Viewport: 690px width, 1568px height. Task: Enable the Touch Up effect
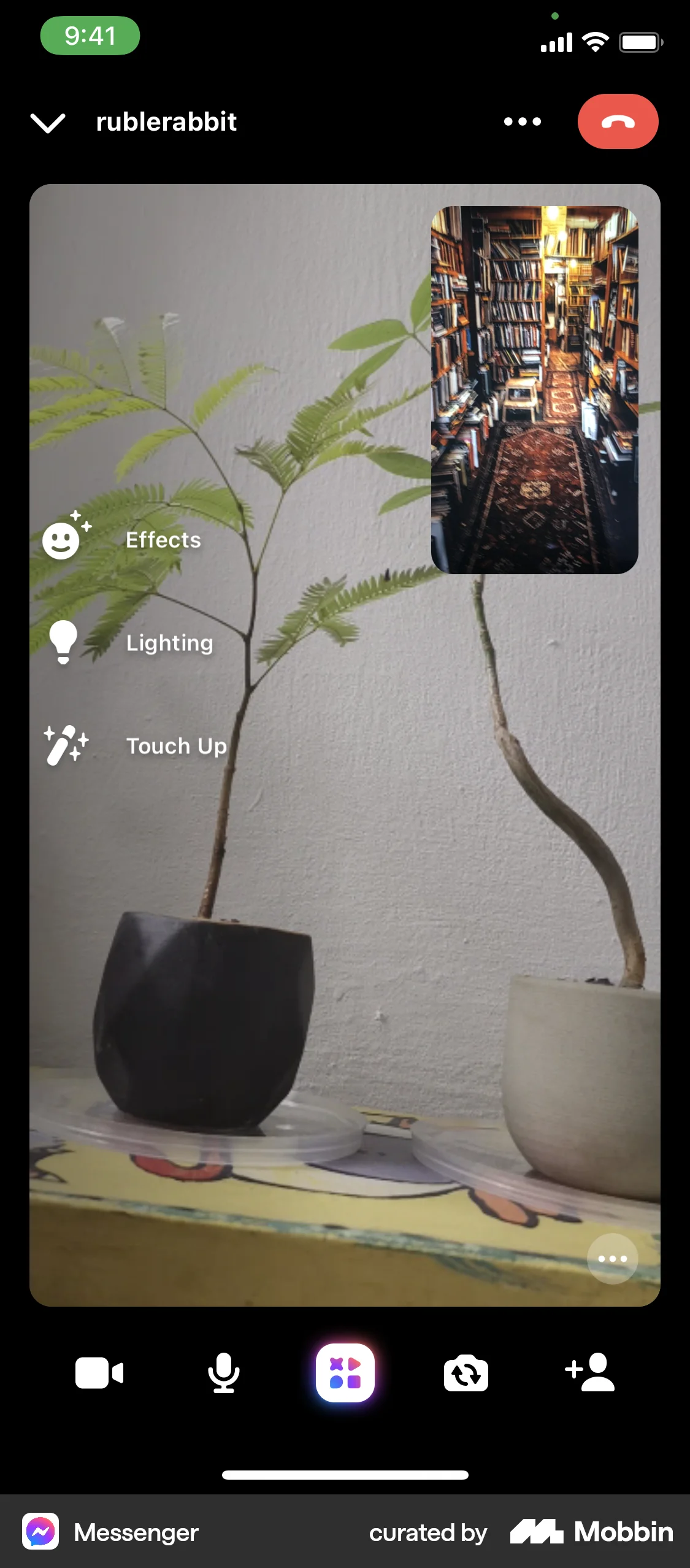pos(175,746)
